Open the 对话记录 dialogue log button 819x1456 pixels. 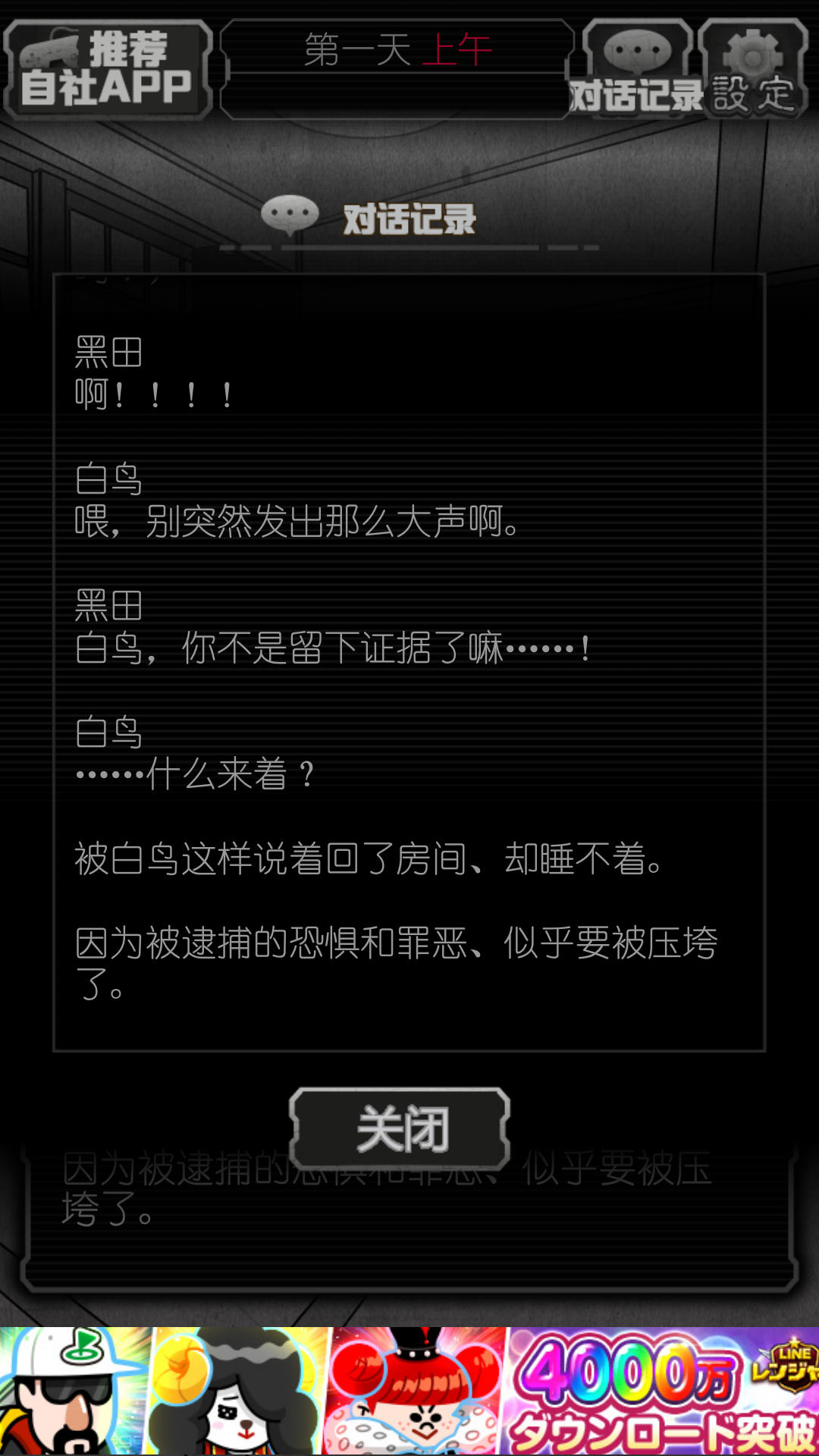pyautogui.click(x=637, y=70)
